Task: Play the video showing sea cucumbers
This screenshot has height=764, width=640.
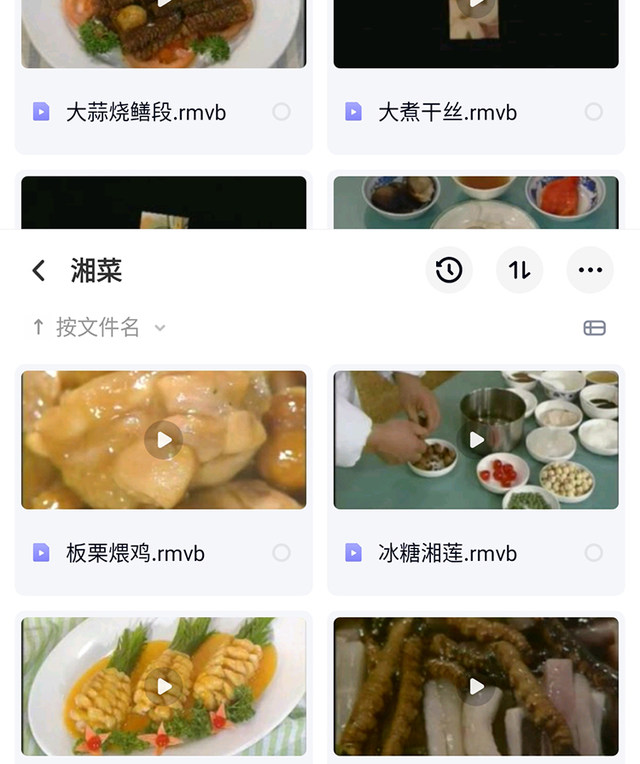Action: (476, 686)
